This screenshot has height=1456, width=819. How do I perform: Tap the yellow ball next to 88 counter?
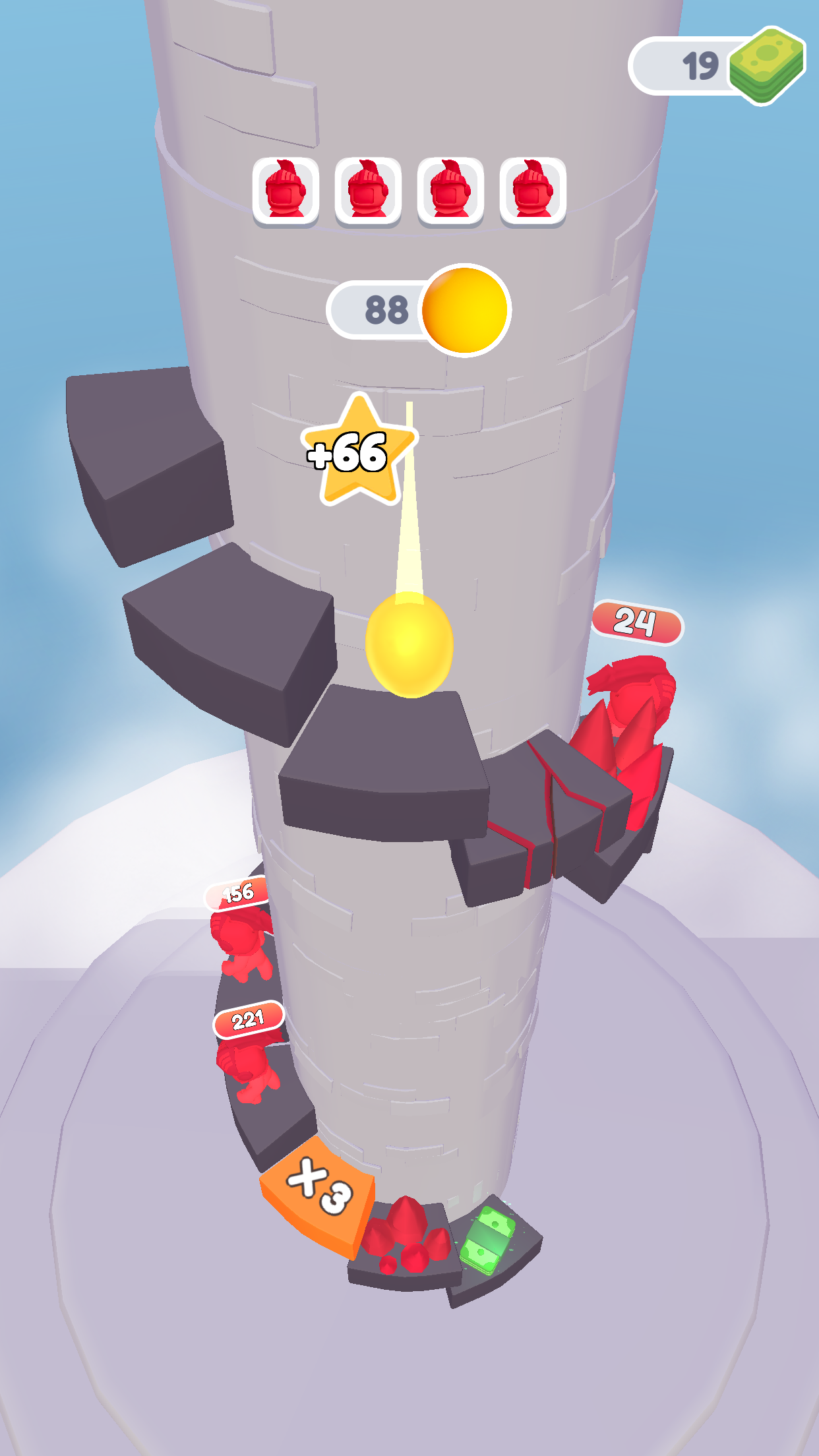(465, 309)
